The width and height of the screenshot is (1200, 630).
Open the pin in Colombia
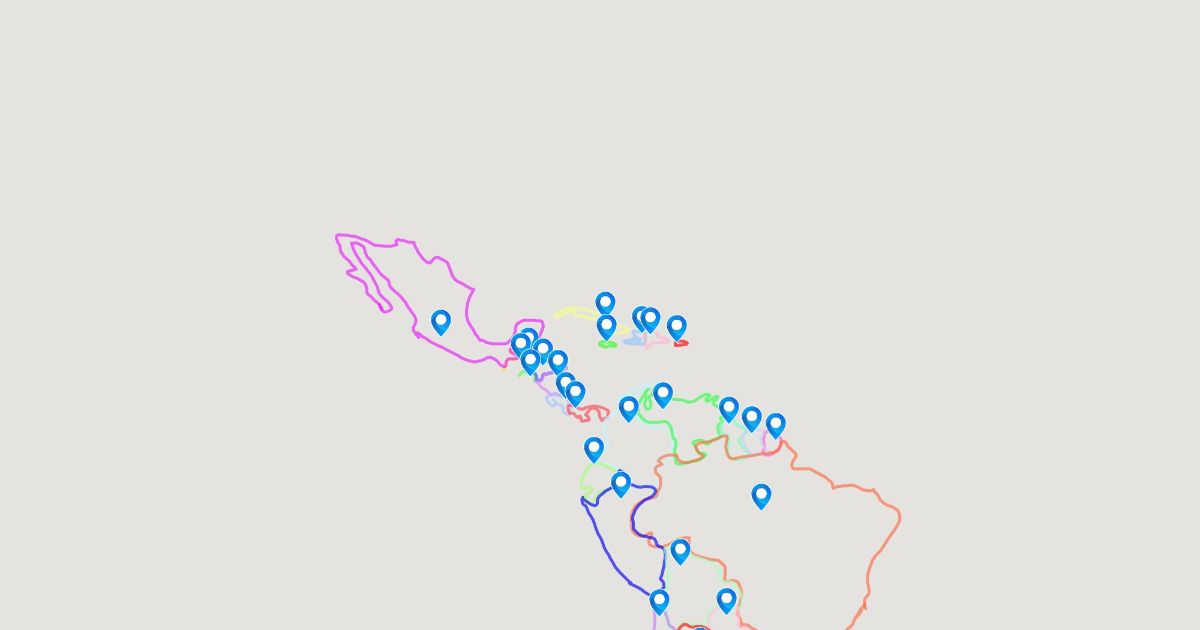(x=629, y=408)
